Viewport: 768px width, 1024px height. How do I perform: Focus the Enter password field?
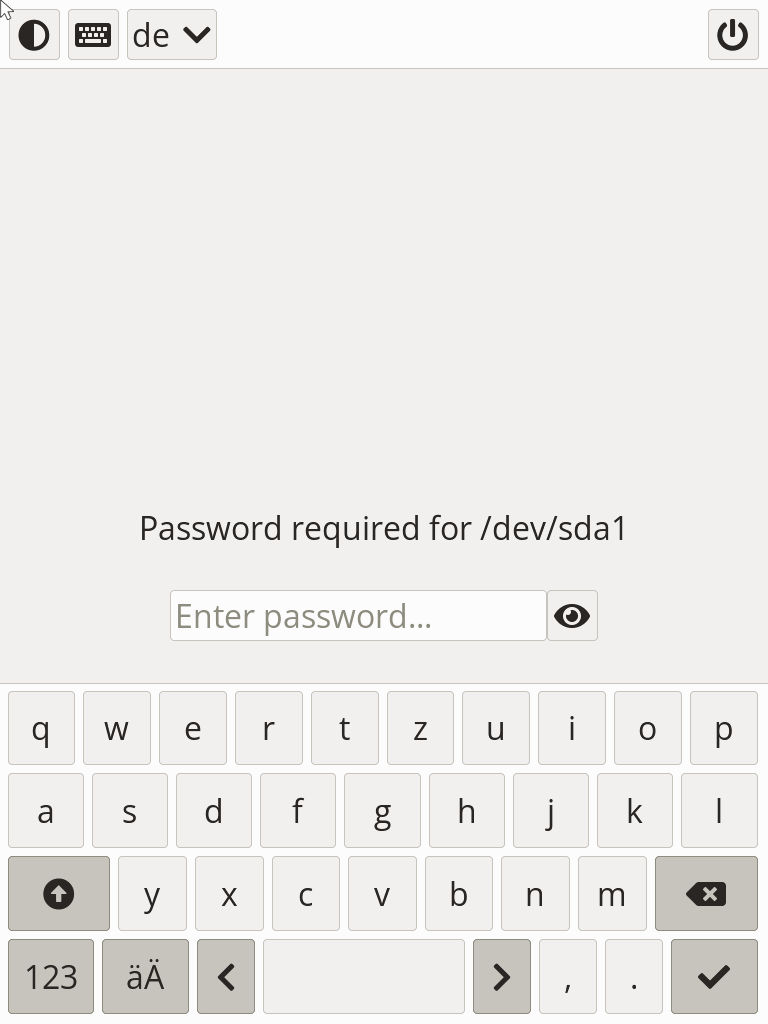pos(358,616)
